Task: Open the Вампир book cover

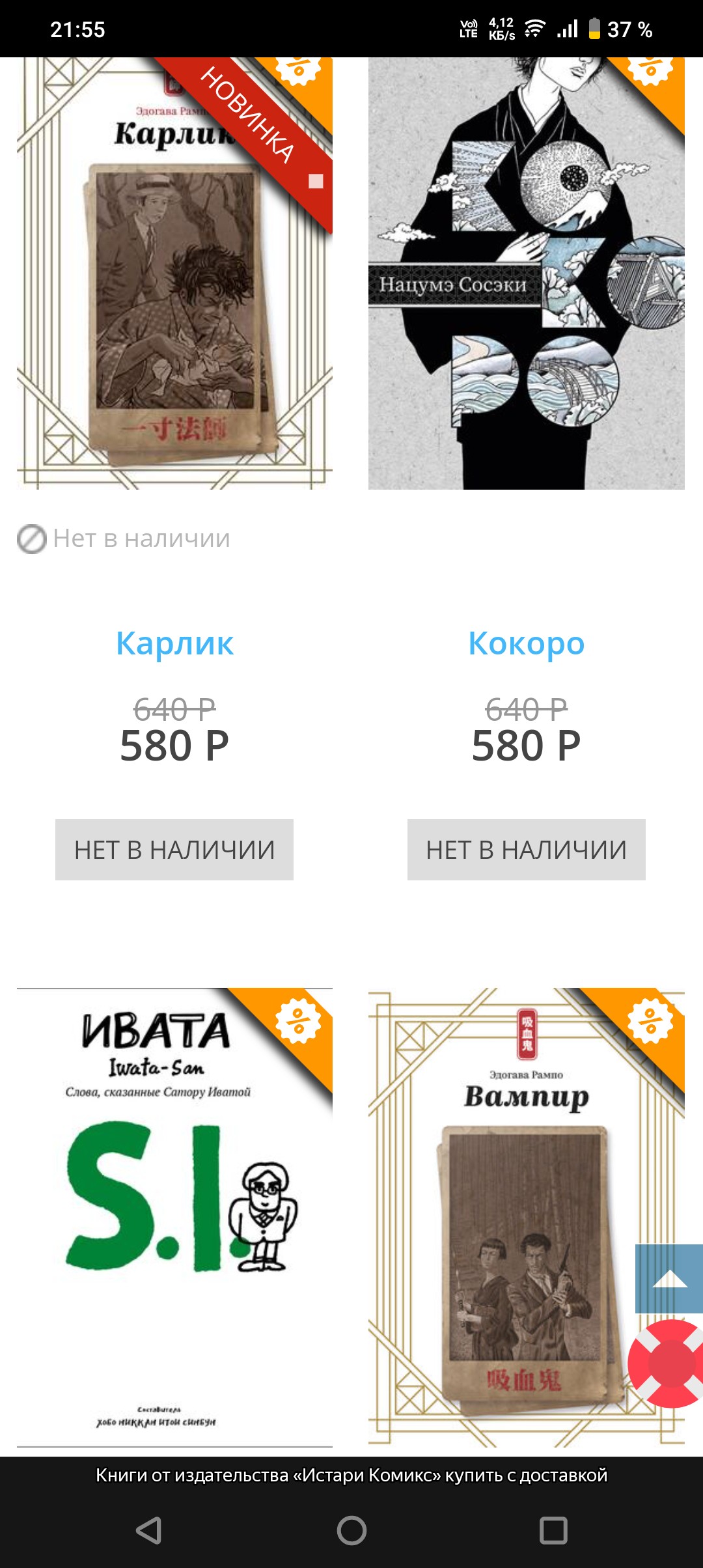Action: pyautogui.click(x=526, y=1218)
